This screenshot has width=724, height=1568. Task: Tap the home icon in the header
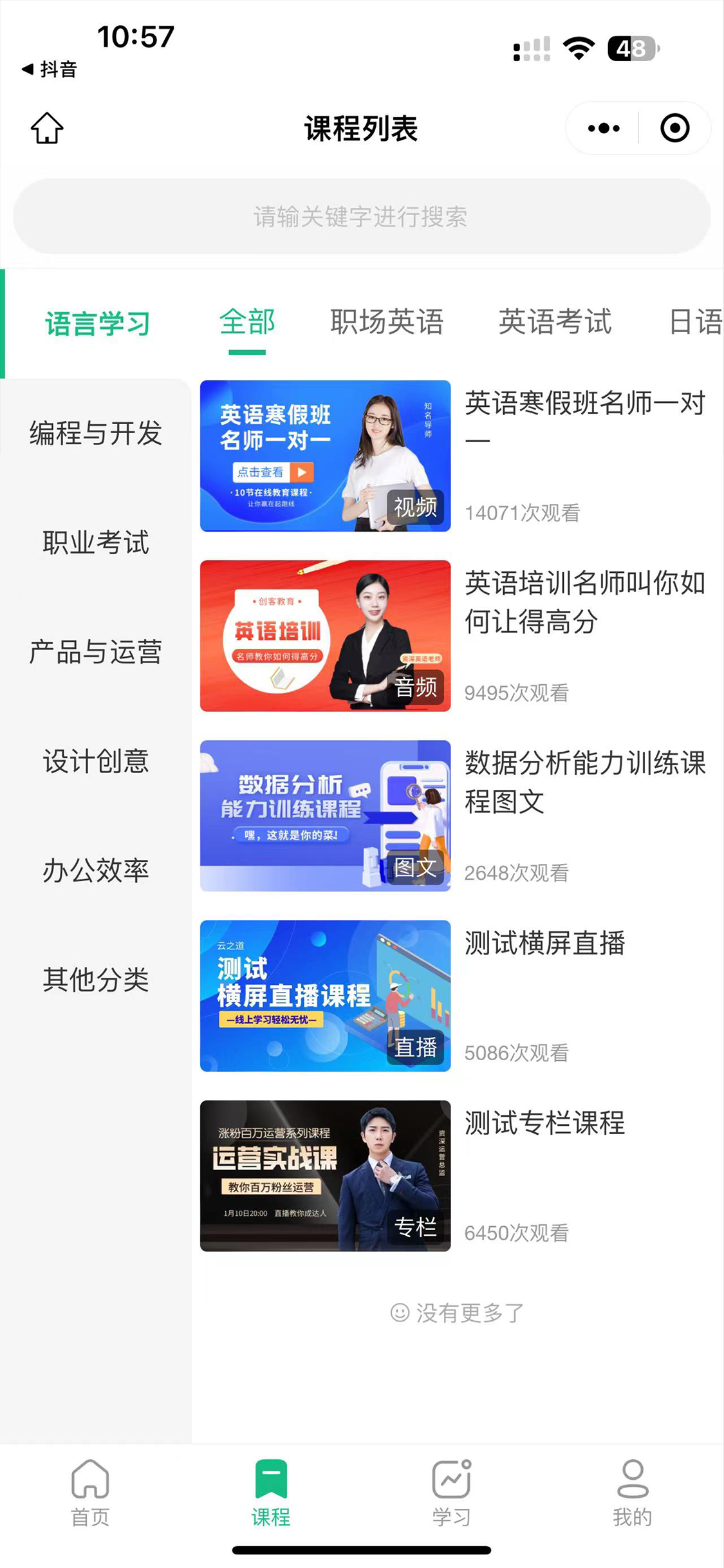(x=47, y=128)
